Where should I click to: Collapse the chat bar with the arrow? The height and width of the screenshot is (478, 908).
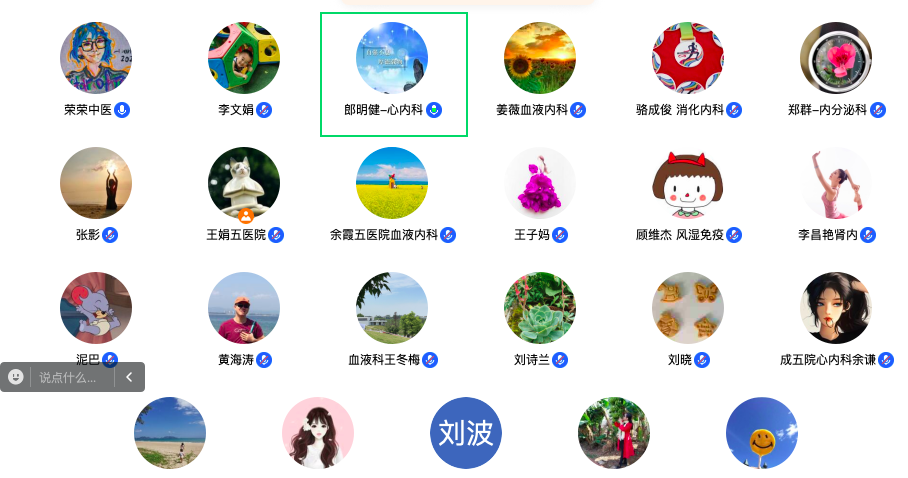coord(130,377)
